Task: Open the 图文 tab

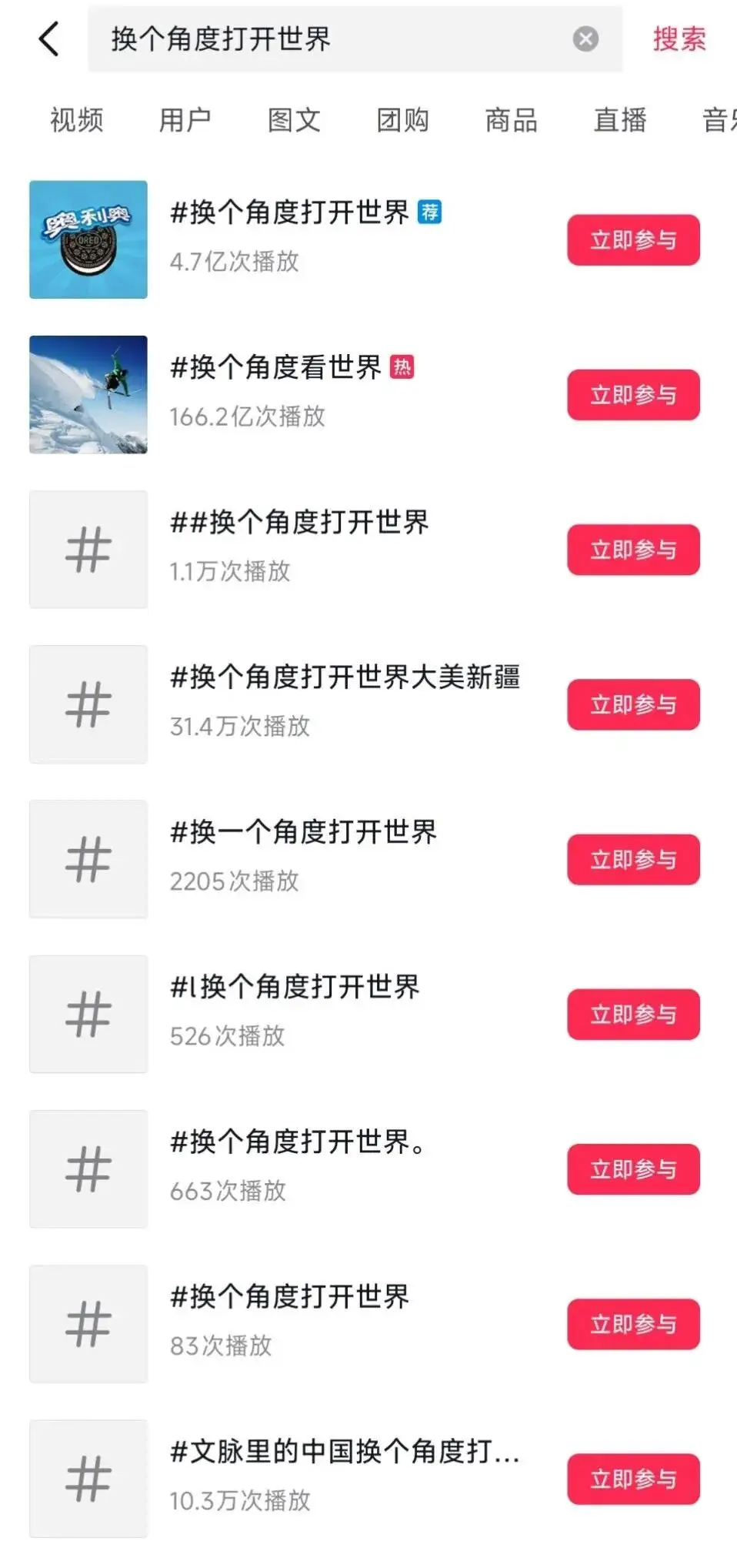Action: tap(294, 120)
